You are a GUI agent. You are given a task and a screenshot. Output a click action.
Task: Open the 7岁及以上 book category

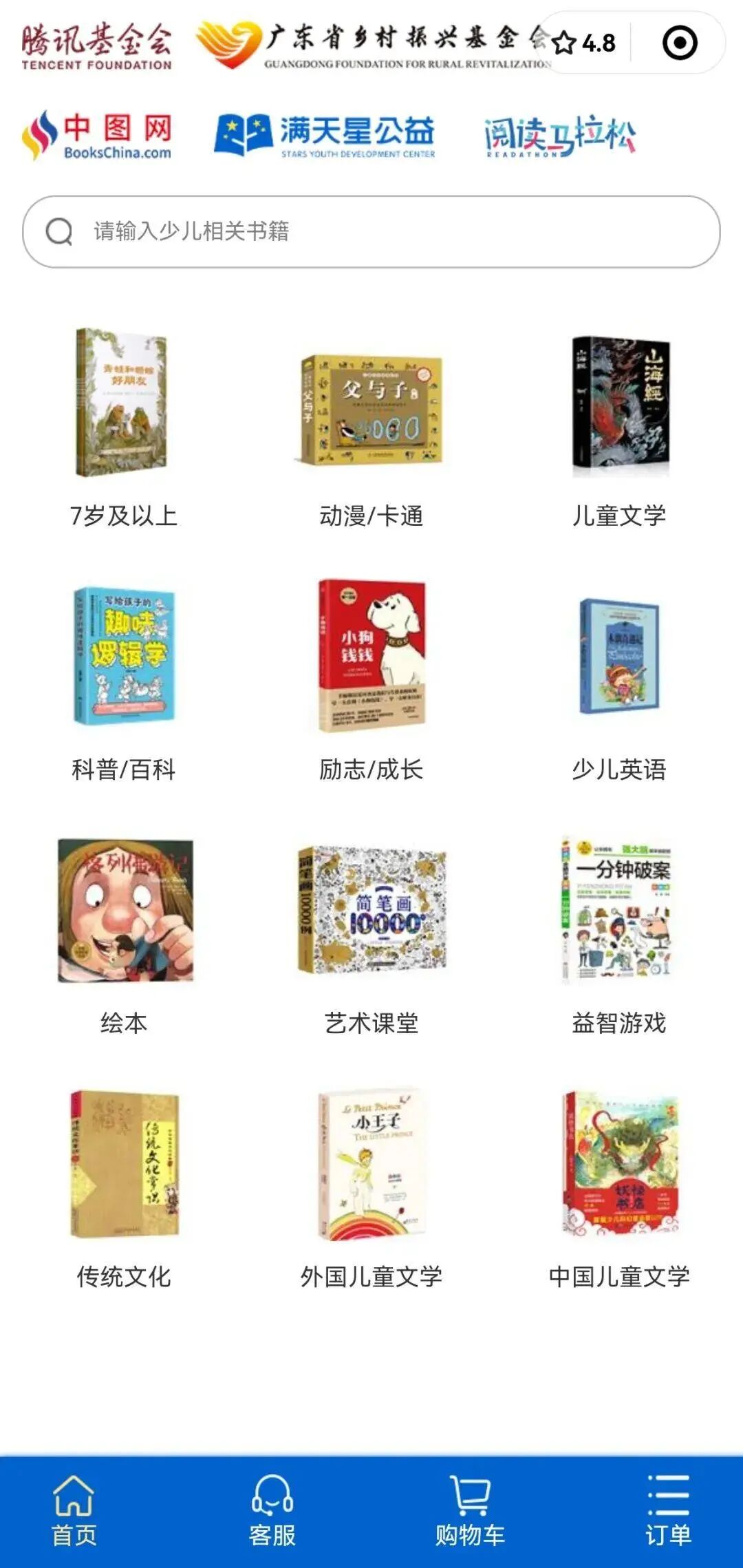(x=124, y=427)
